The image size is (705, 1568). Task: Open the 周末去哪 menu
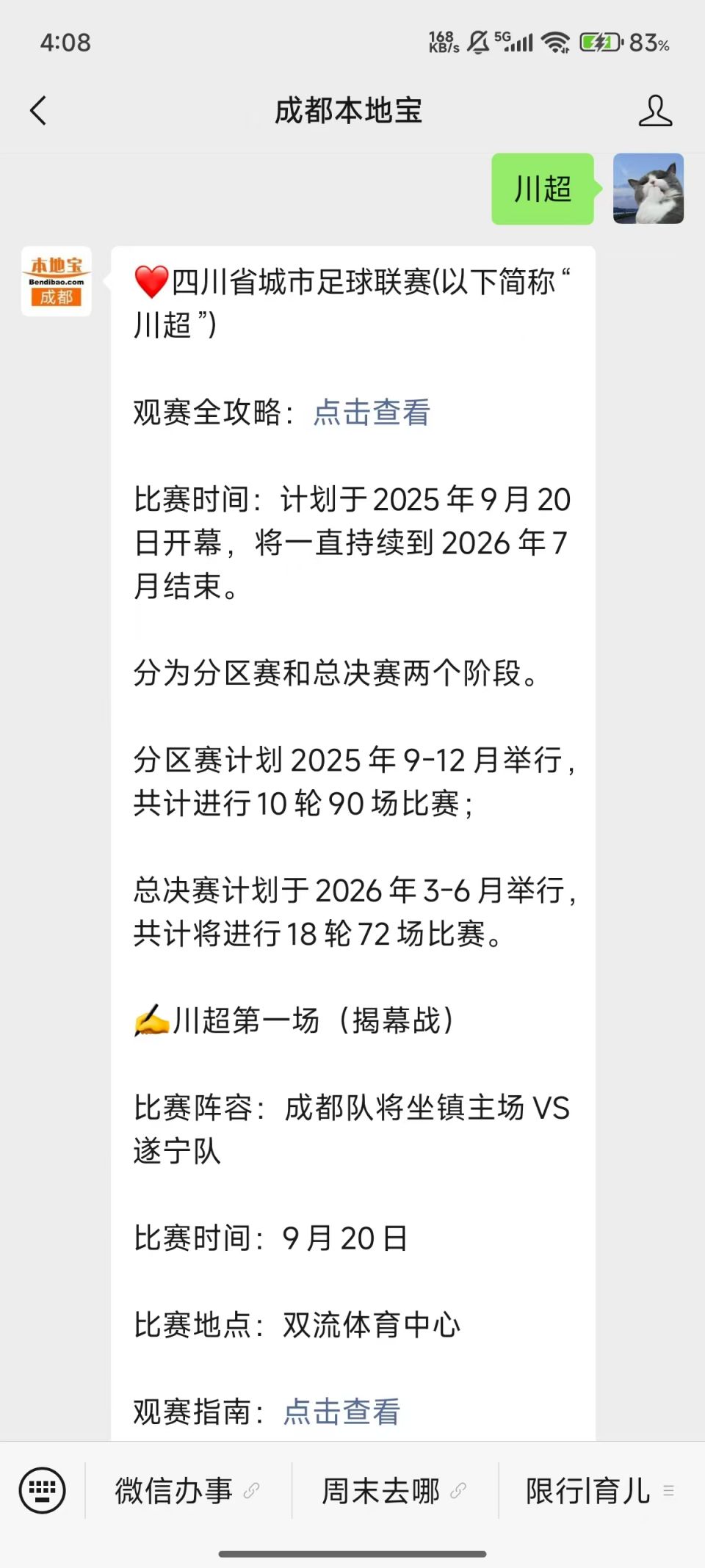[x=394, y=1491]
